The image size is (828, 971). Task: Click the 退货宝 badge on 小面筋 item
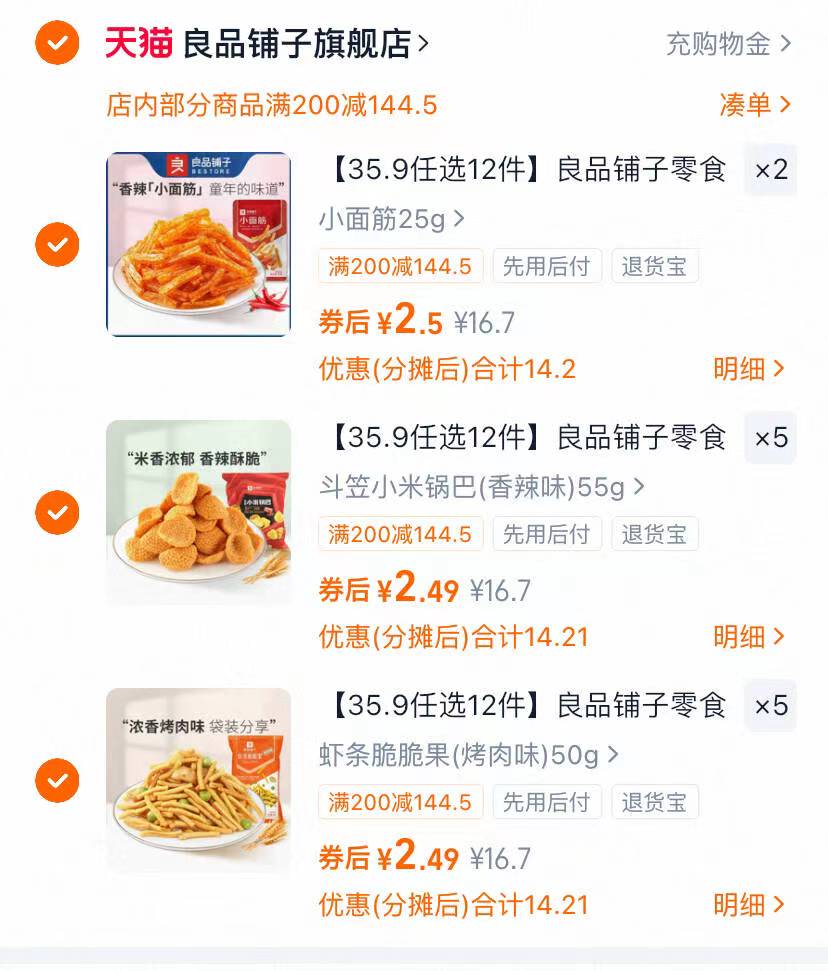[655, 266]
